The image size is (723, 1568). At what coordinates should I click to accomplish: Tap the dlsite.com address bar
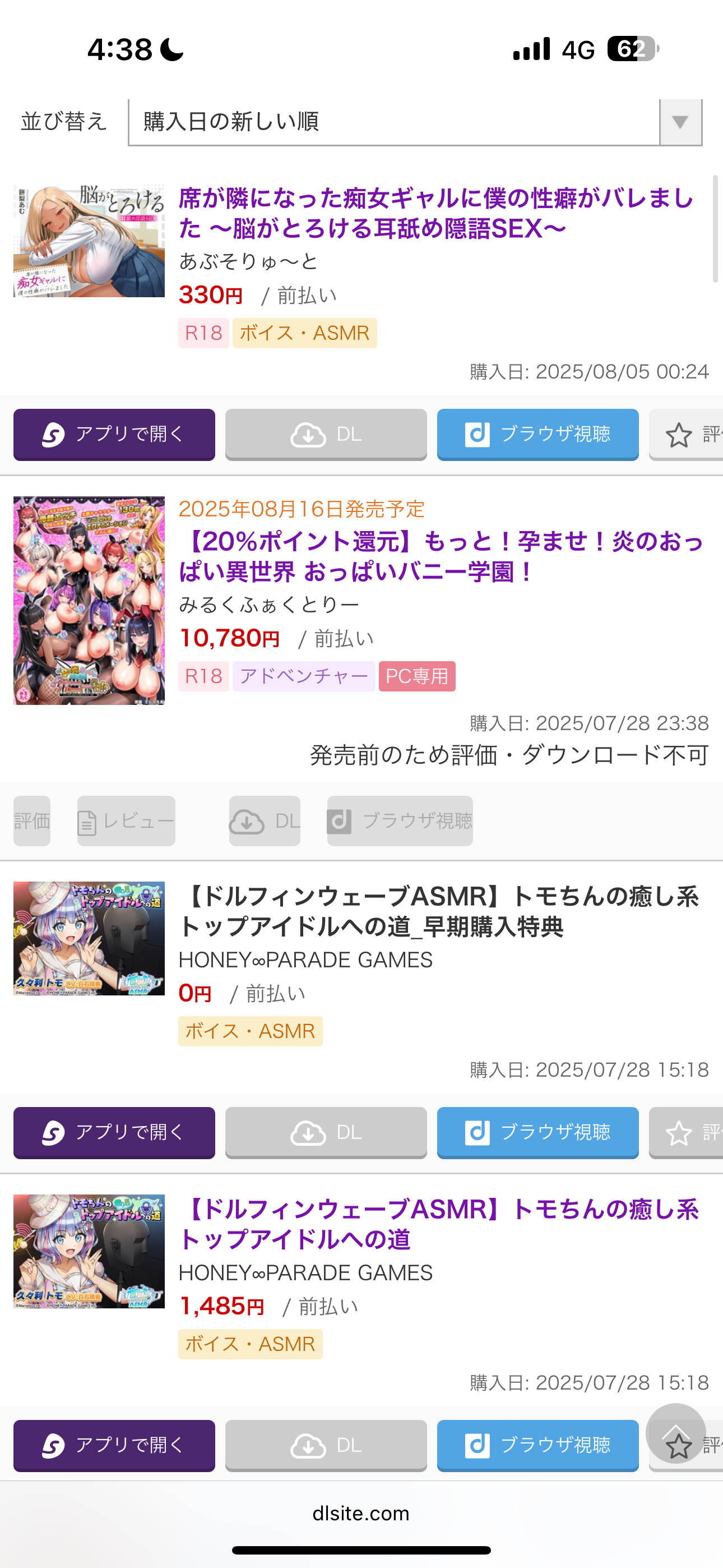tap(361, 1513)
